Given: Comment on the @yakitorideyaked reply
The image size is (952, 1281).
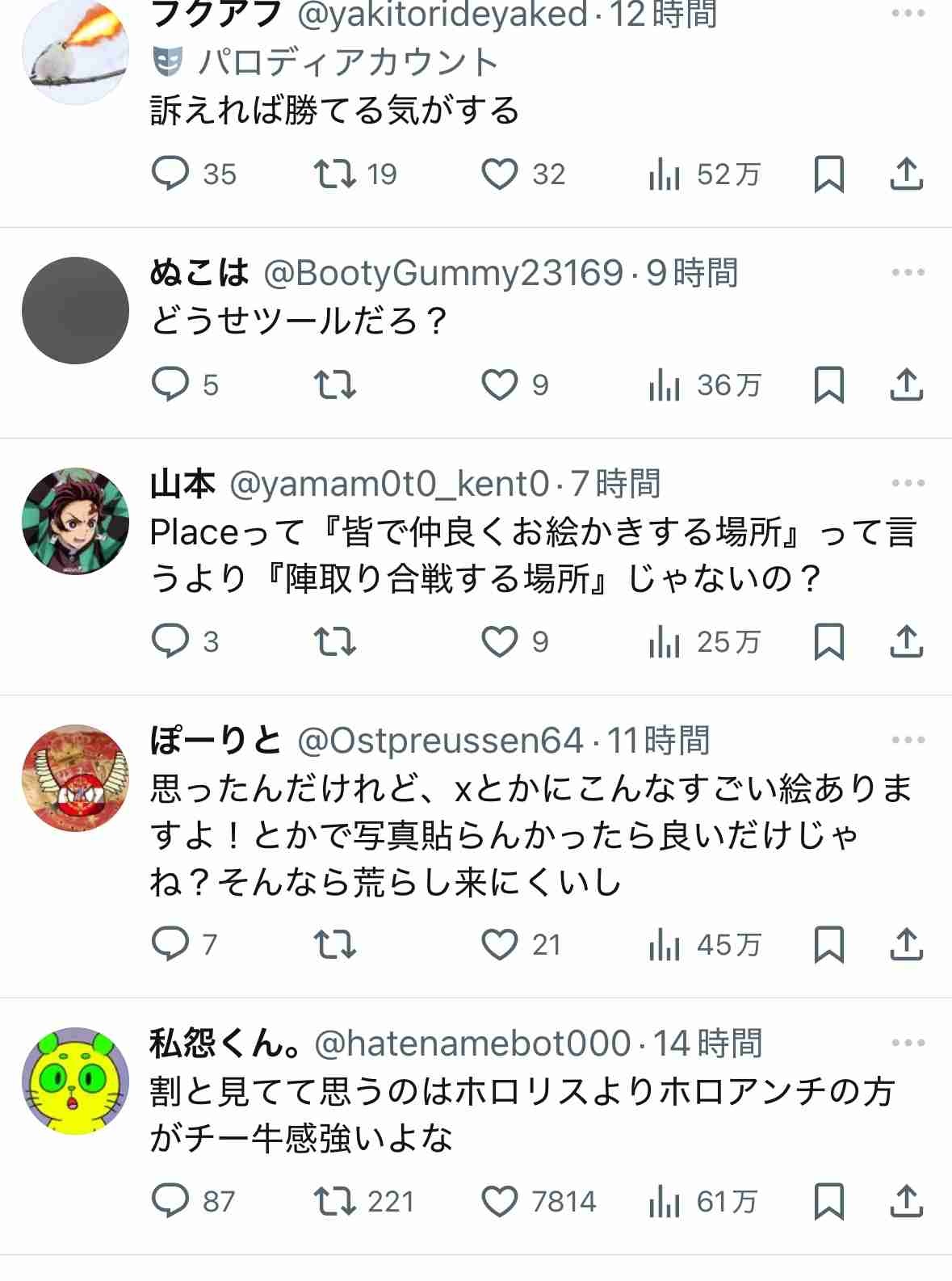Looking at the screenshot, I should pyautogui.click(x=170, y=174).
